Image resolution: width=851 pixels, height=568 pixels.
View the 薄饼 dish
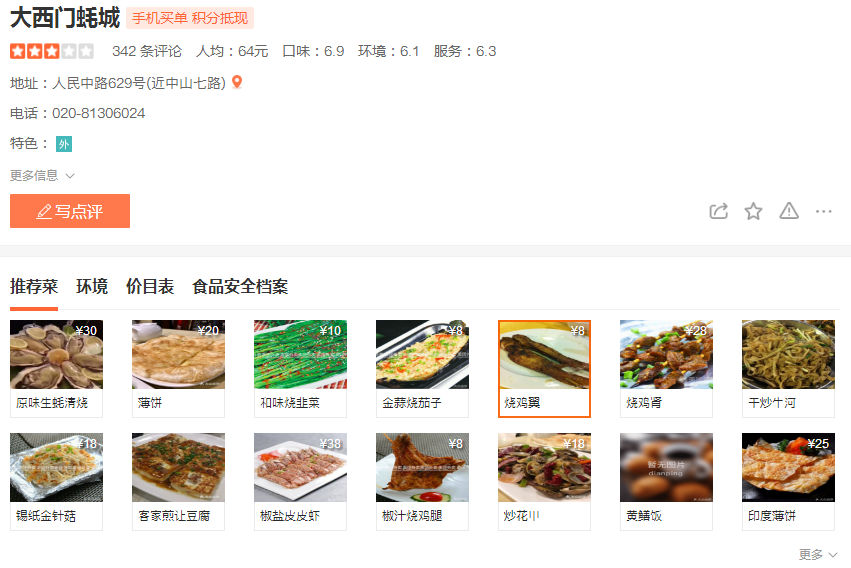point(178,367)
